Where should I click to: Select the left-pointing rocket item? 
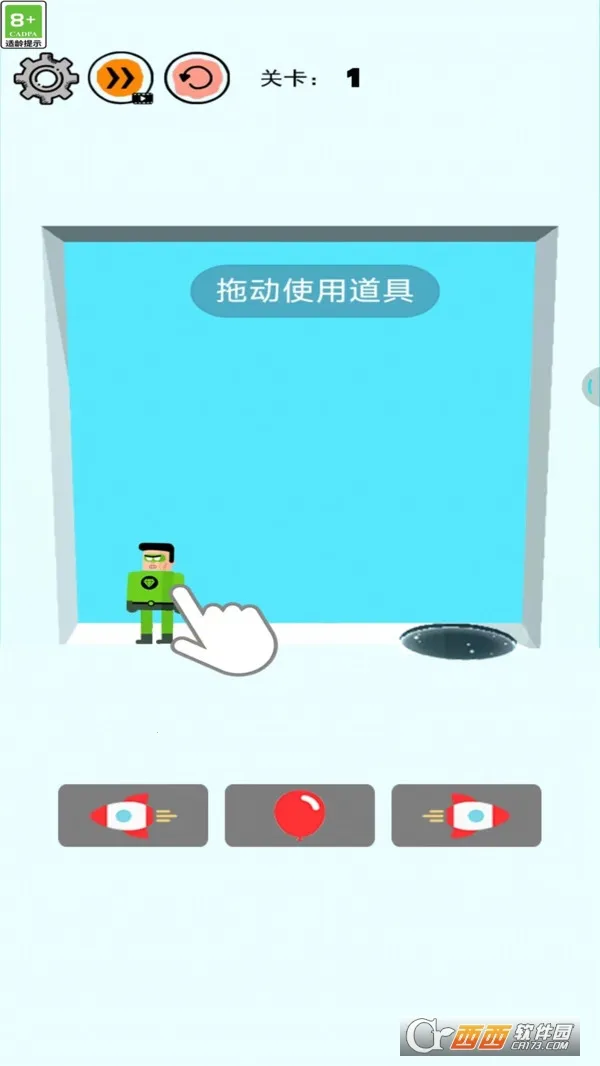pos(133,815)
